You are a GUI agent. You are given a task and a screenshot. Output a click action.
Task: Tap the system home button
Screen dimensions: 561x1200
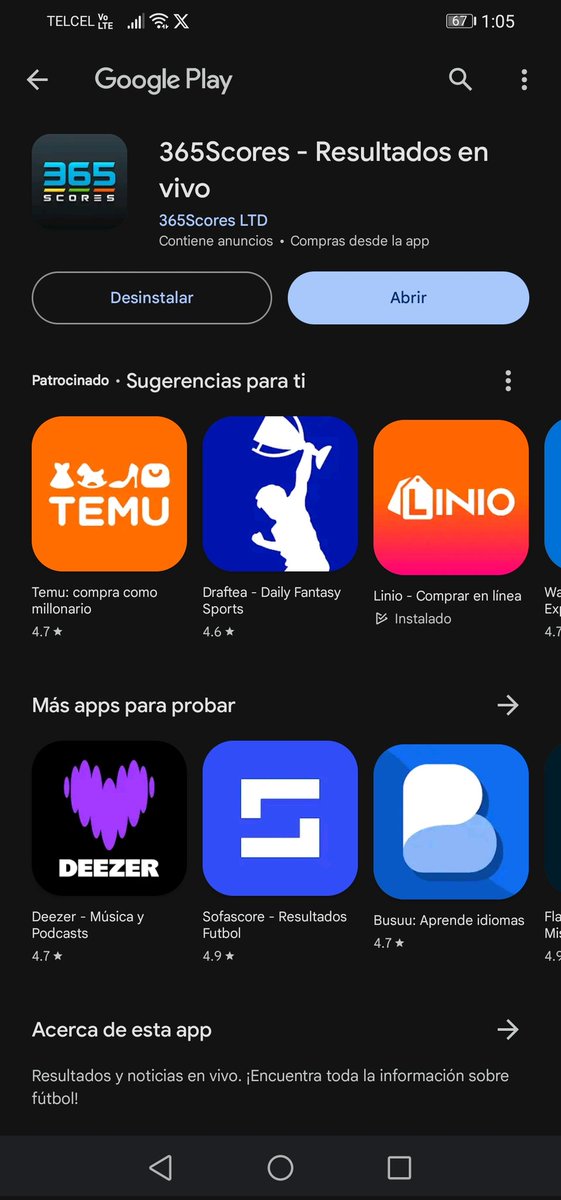click(280, 1167)
